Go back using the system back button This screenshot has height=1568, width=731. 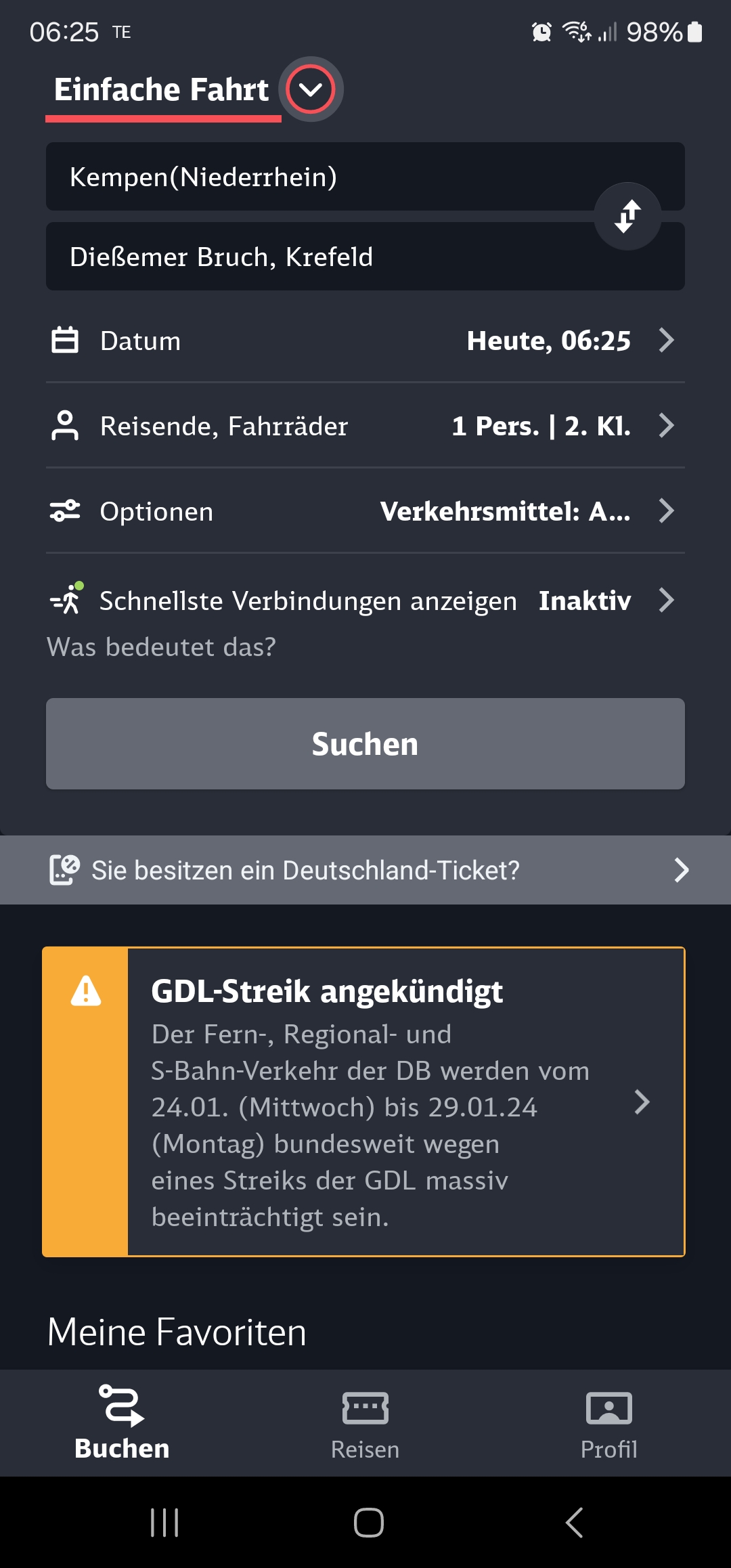coord(575,1523)
